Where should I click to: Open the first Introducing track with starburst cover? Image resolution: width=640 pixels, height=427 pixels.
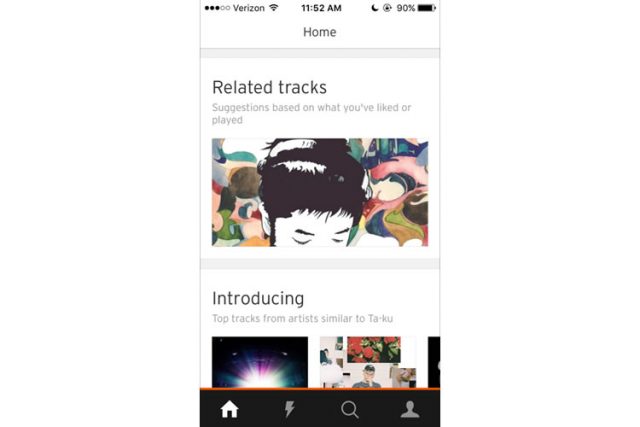260,362
